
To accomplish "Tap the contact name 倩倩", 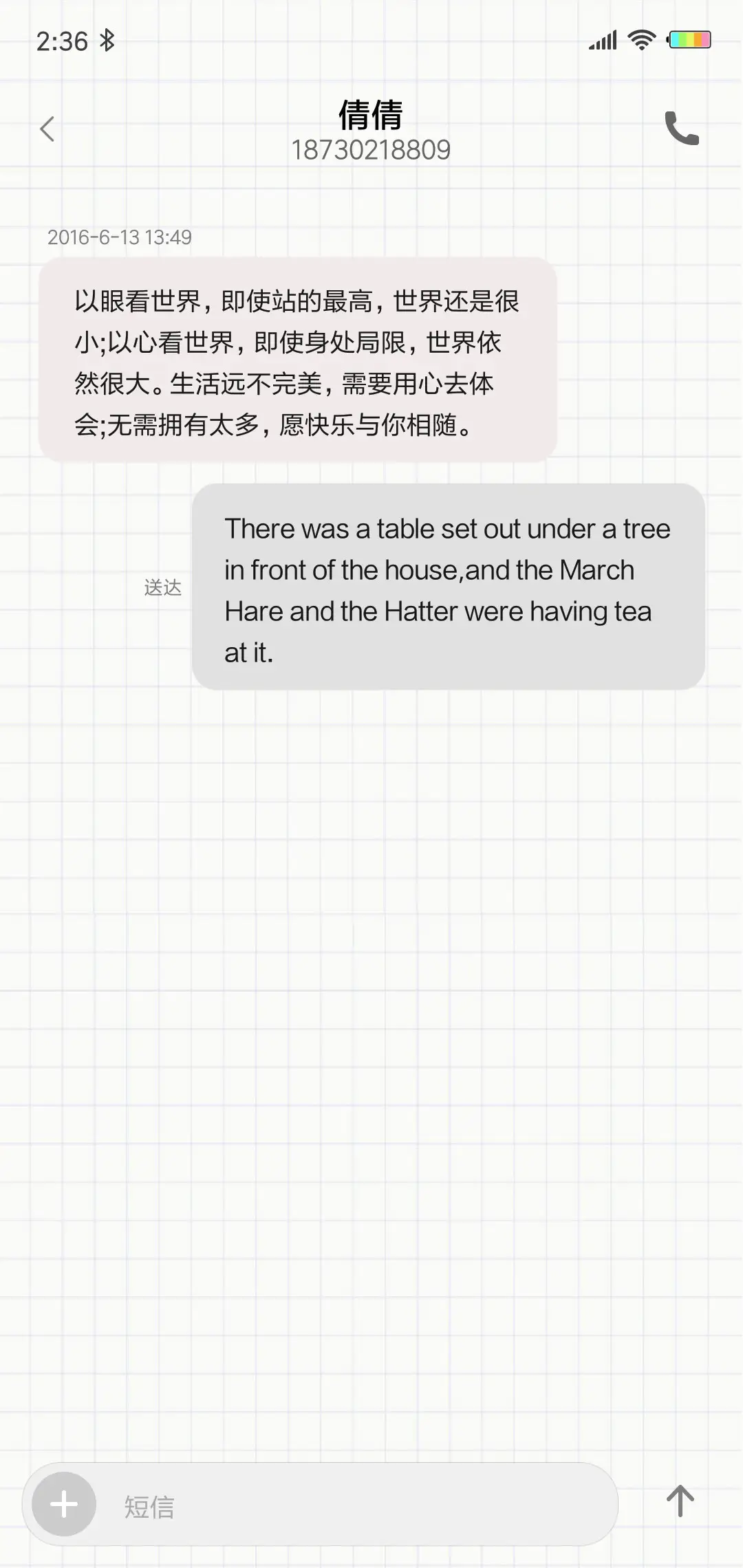I will (x=371, y=116).
